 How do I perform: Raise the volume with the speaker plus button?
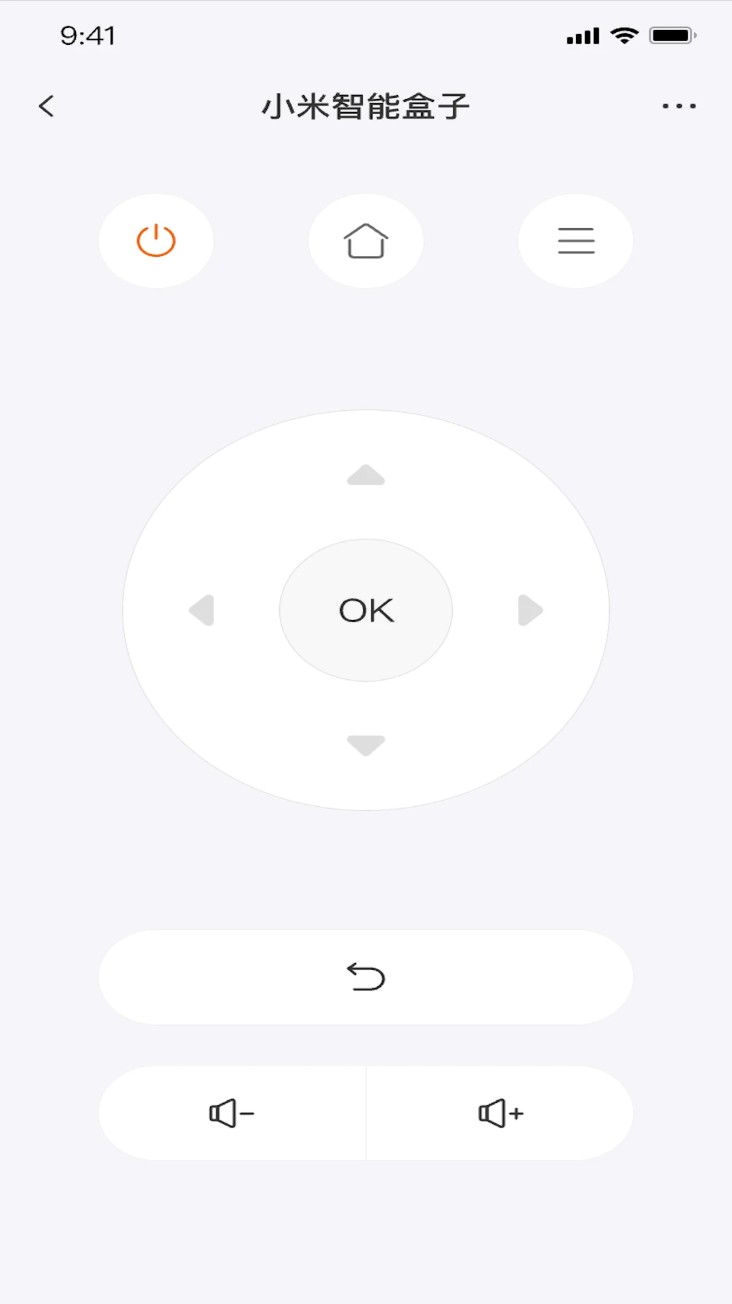500,1113
